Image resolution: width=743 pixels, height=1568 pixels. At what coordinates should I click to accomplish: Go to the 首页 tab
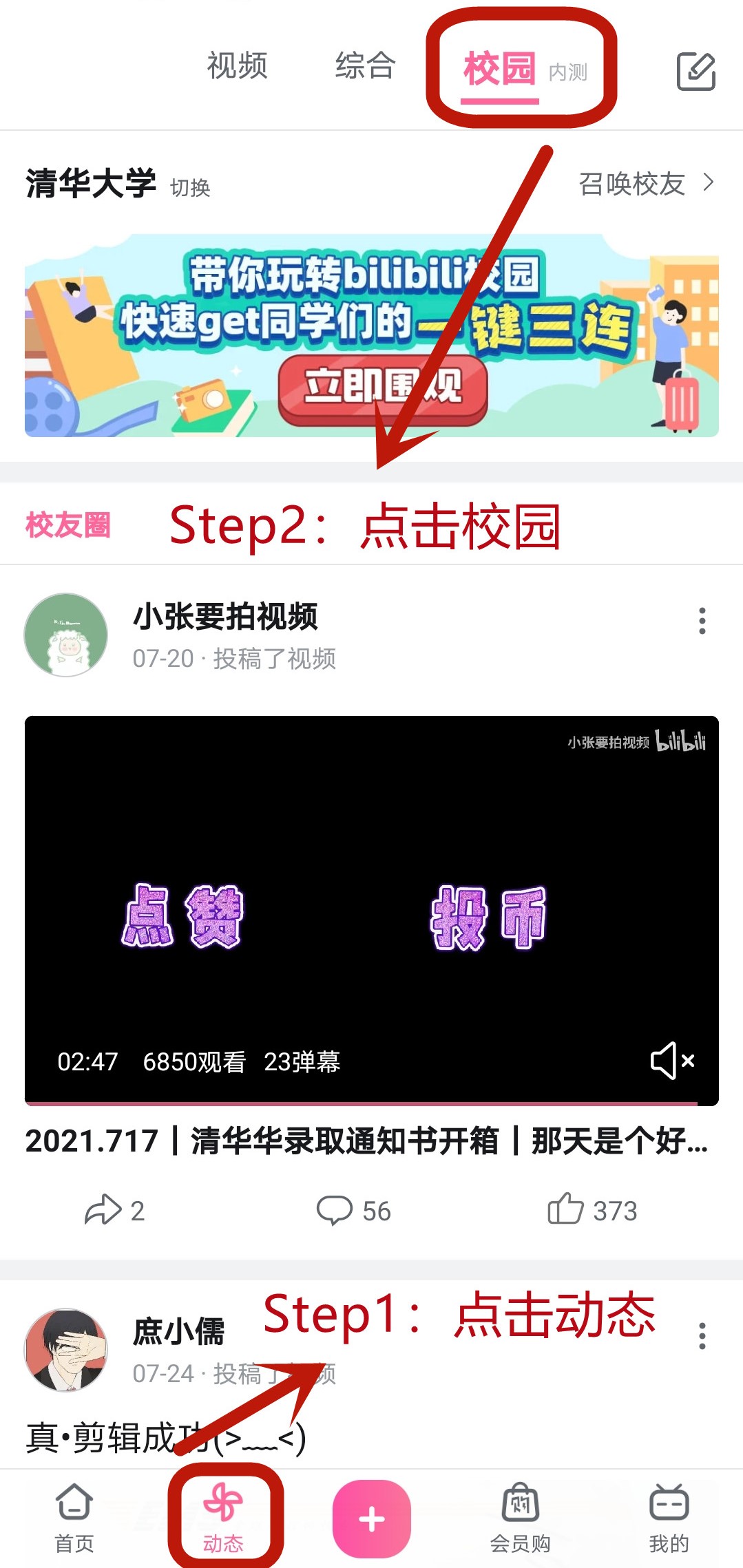click(74, 1518)
